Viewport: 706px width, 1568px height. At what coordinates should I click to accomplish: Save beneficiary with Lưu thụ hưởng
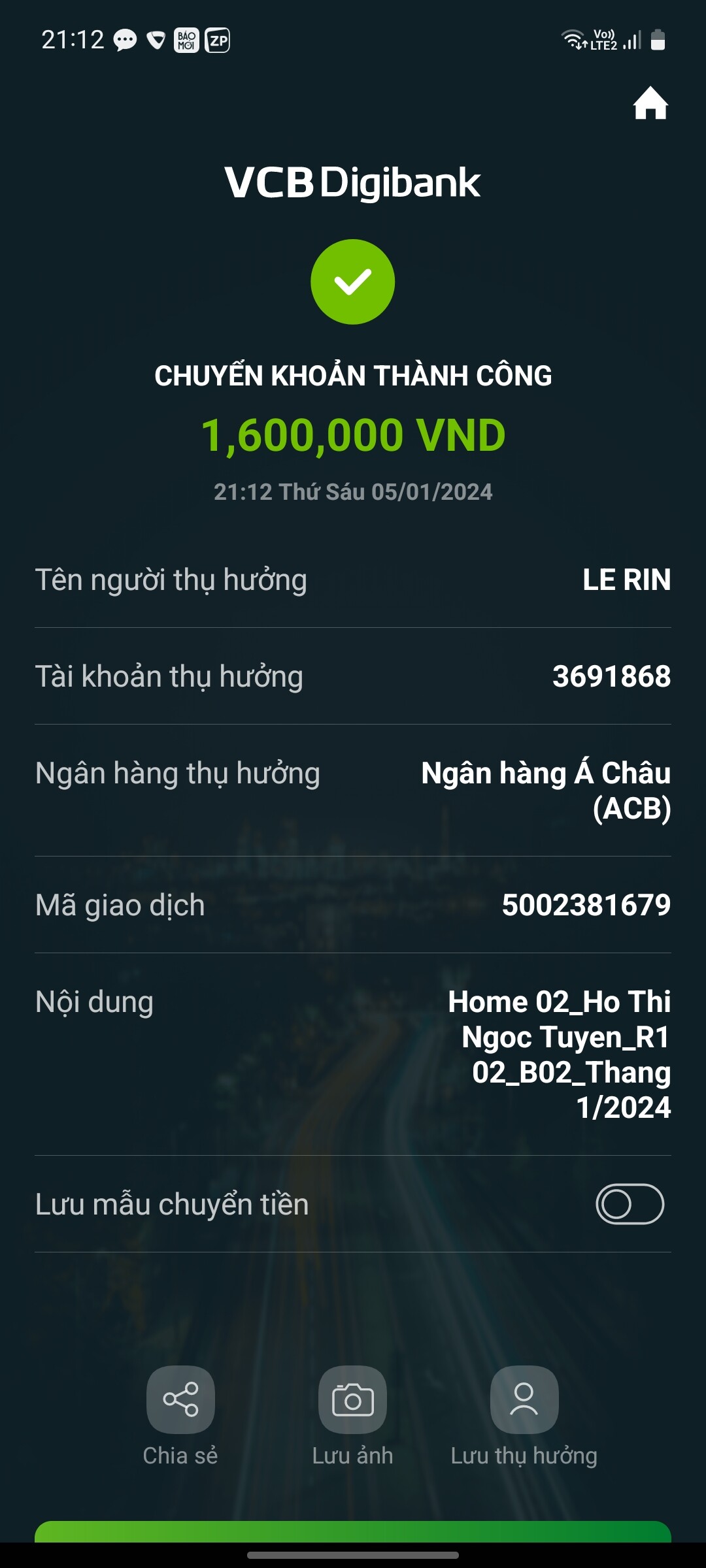[524, 1399]
